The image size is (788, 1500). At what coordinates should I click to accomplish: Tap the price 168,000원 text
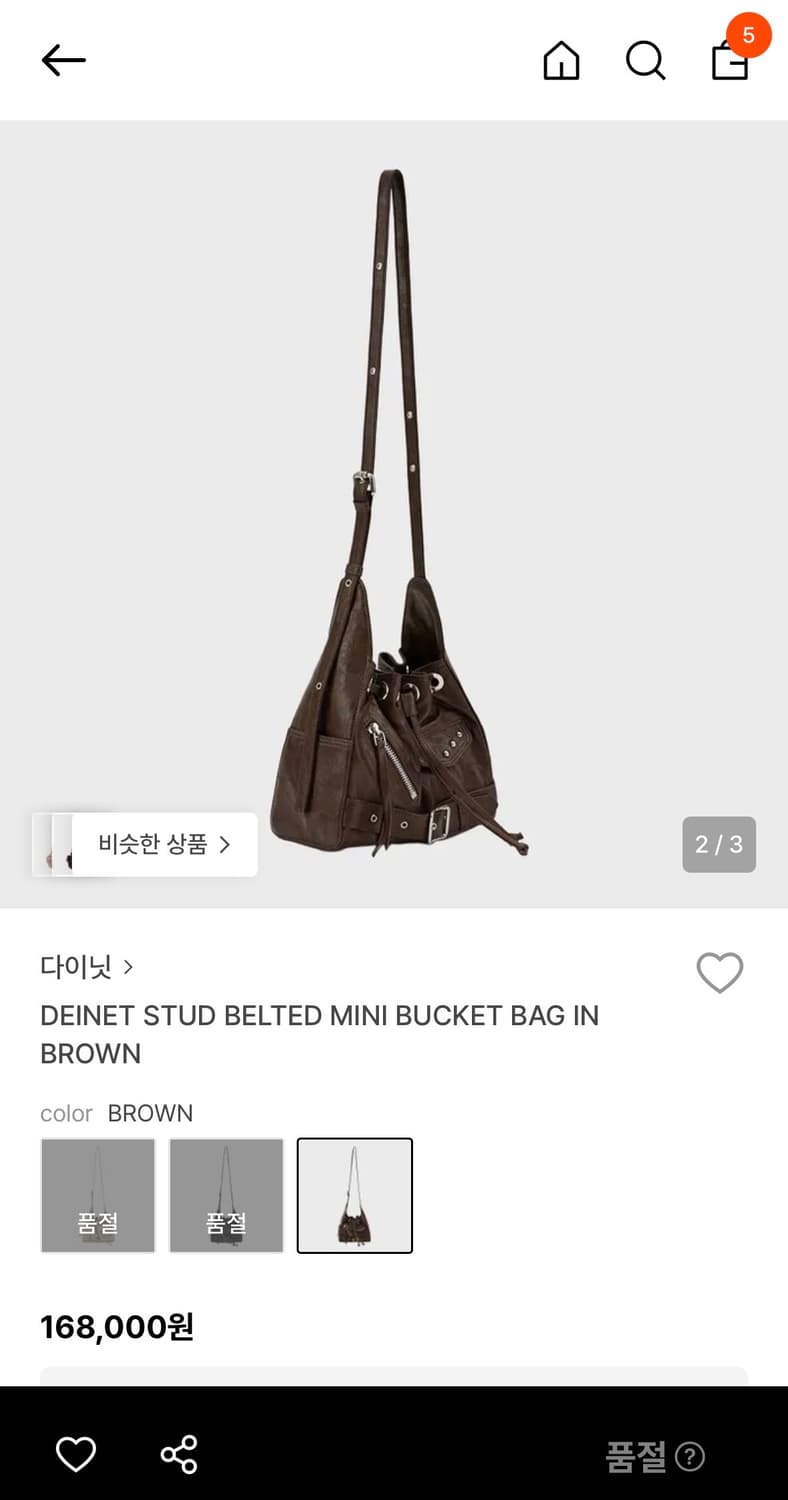tap(116, 1327)
